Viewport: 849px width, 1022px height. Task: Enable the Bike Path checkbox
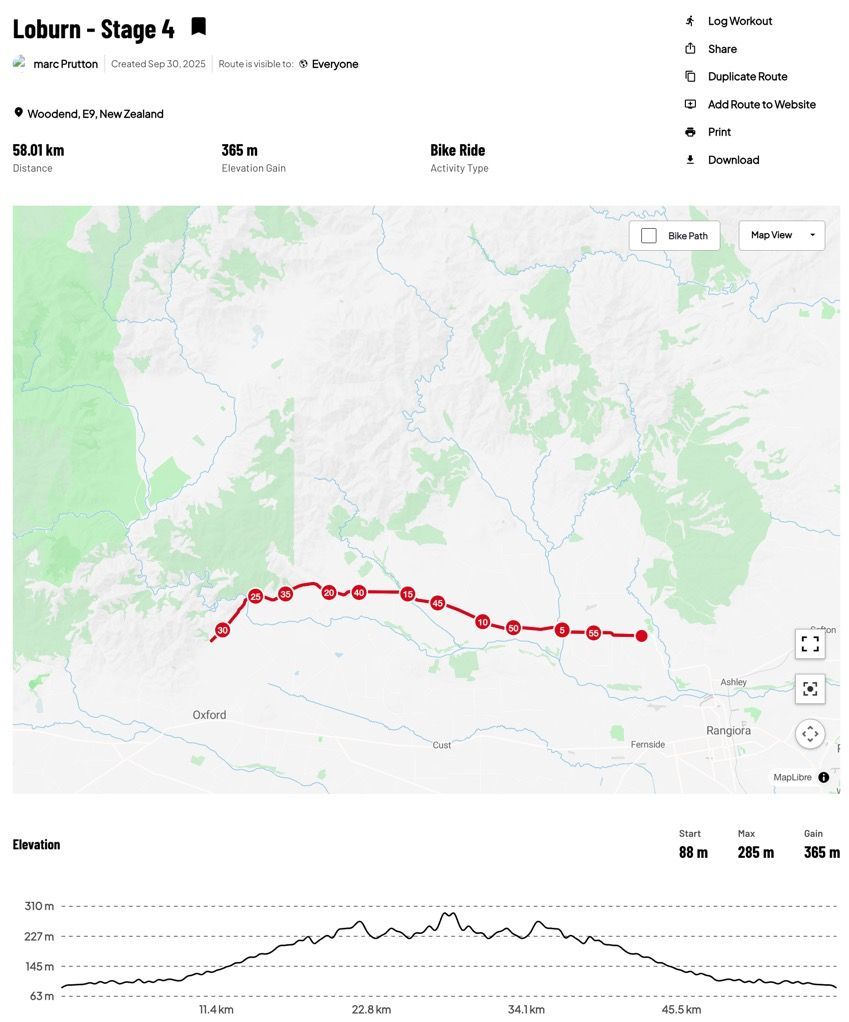tap(649, 236)
